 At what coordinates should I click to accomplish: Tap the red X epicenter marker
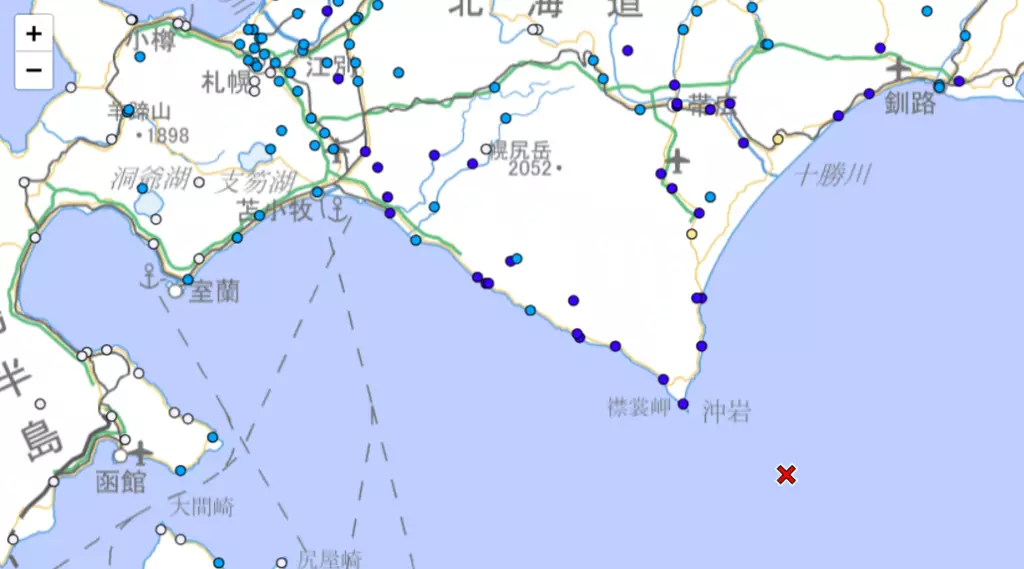click(x=786, y=474)
